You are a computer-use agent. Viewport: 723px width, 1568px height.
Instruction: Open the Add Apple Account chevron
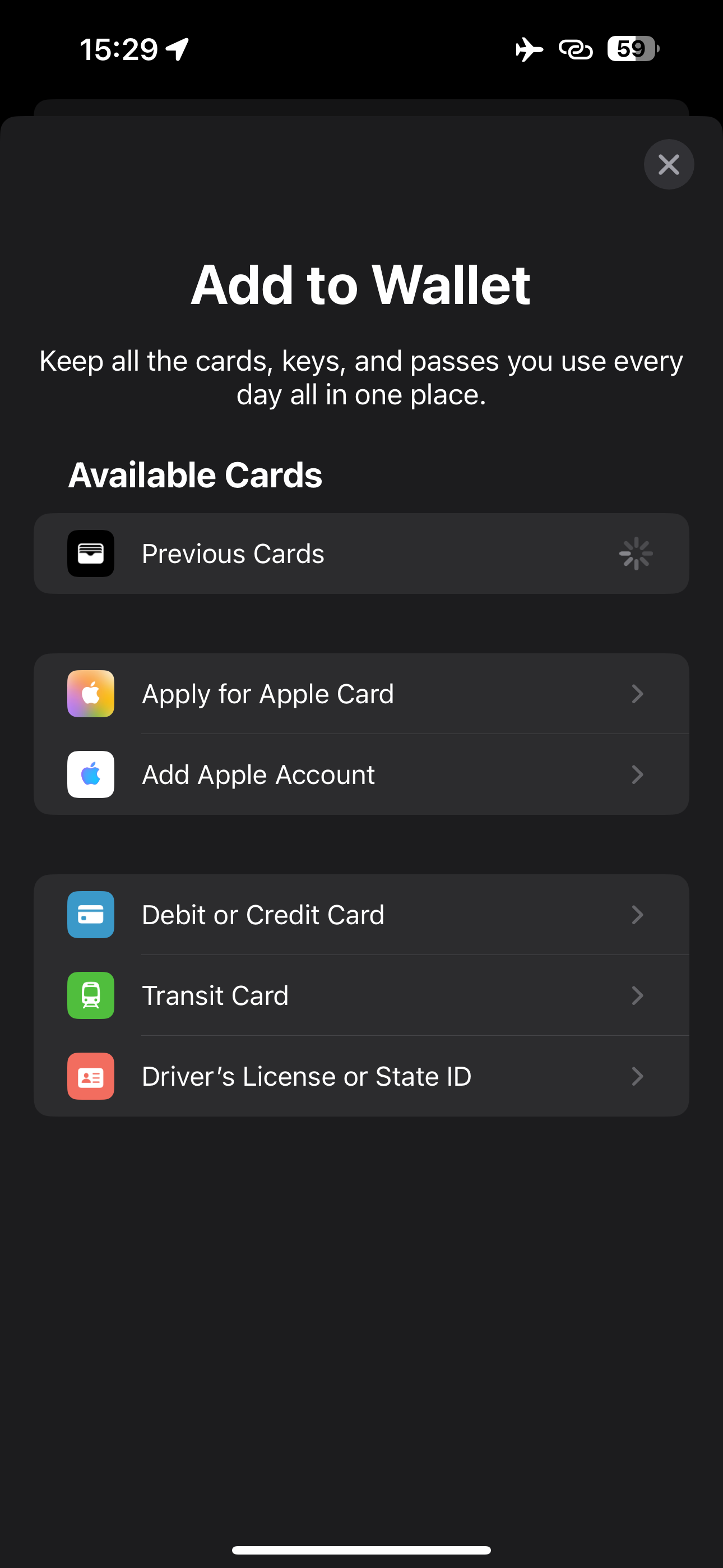point(637,774)
